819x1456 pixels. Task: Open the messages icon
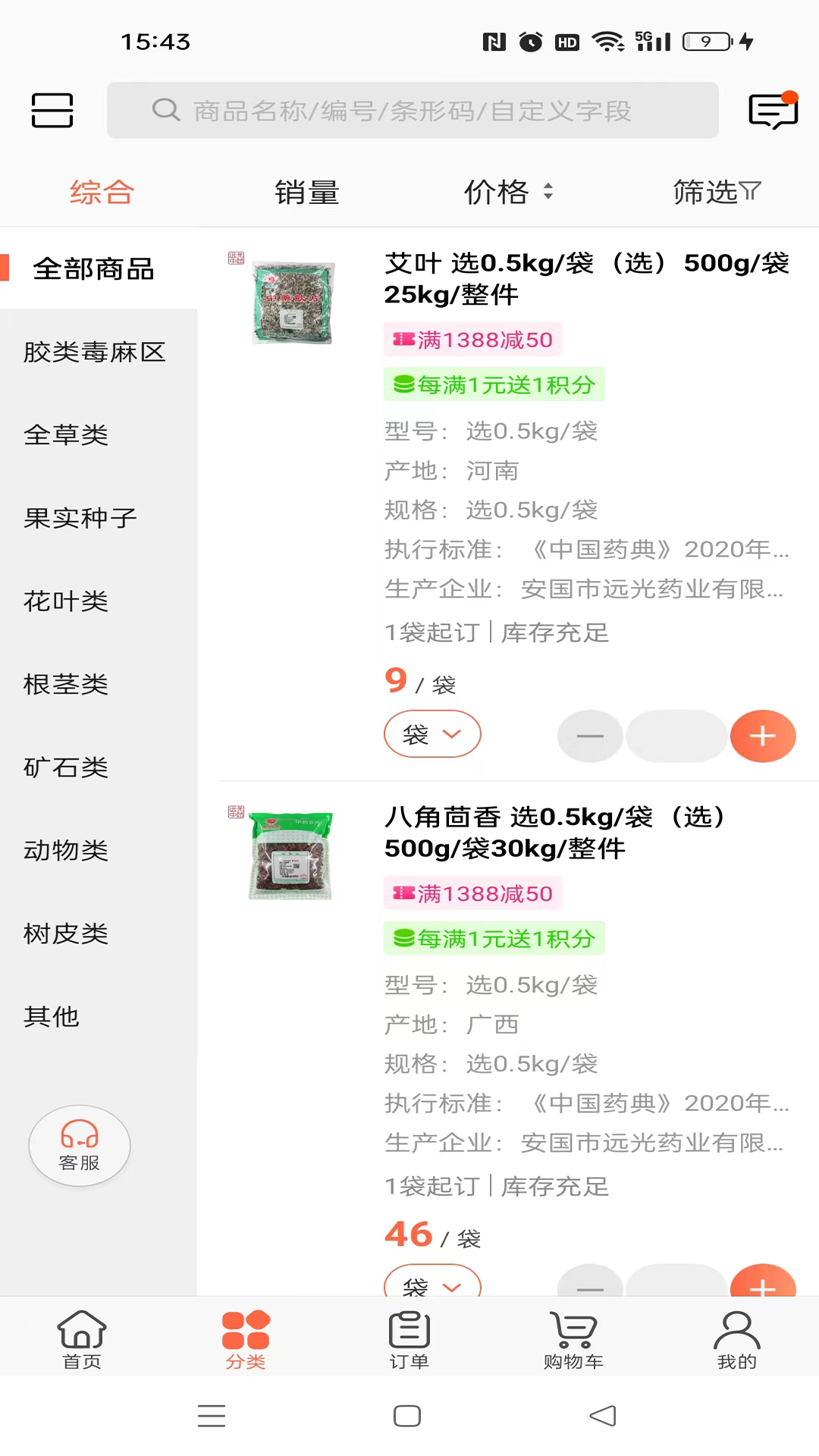tap(773, 111)
